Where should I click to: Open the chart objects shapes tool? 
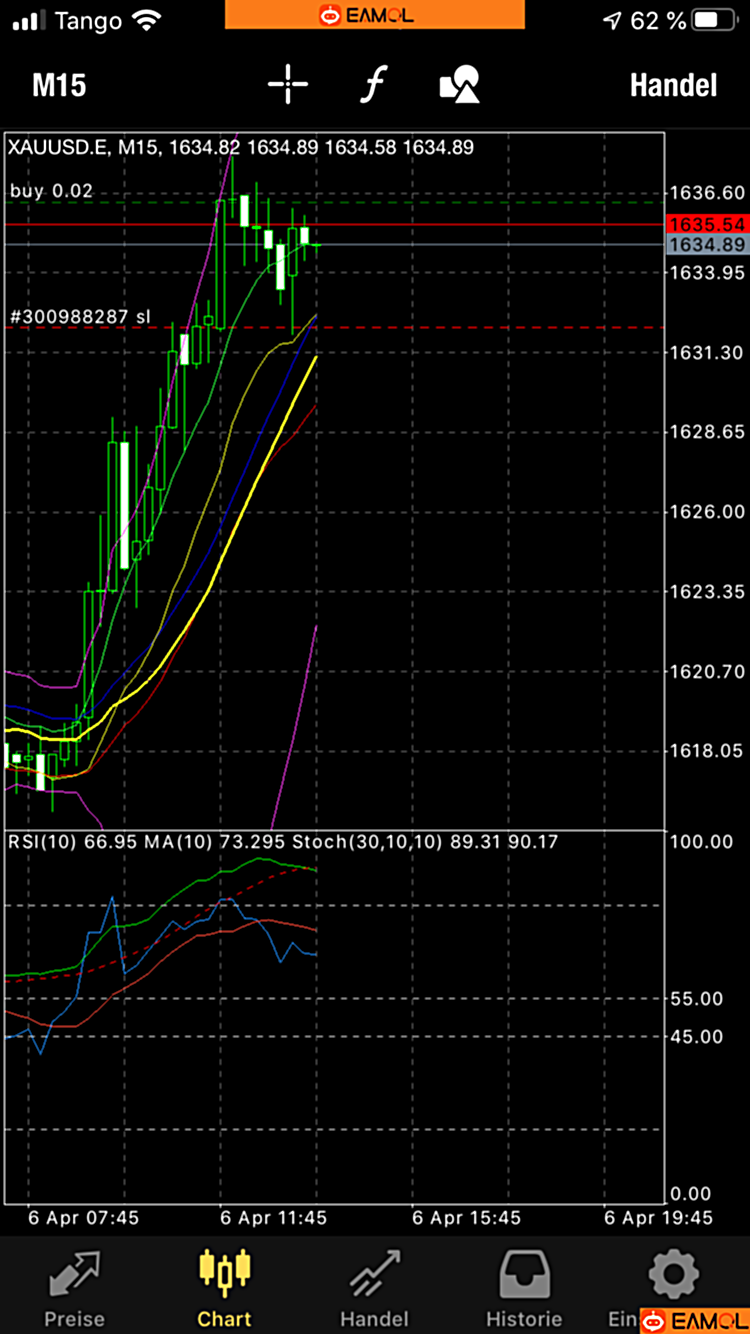point(460,85)
